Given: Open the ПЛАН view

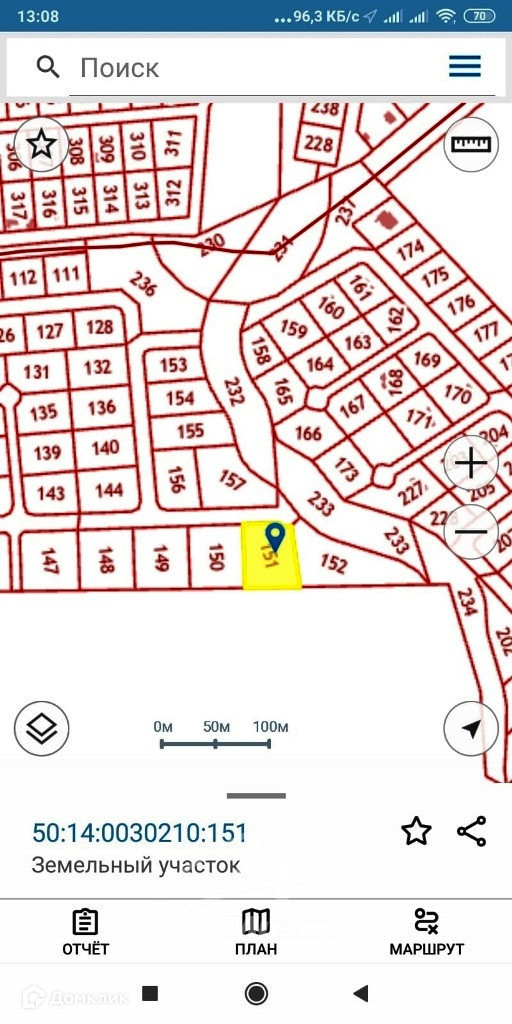Looking at the screenshot, I should click(256, 932).
